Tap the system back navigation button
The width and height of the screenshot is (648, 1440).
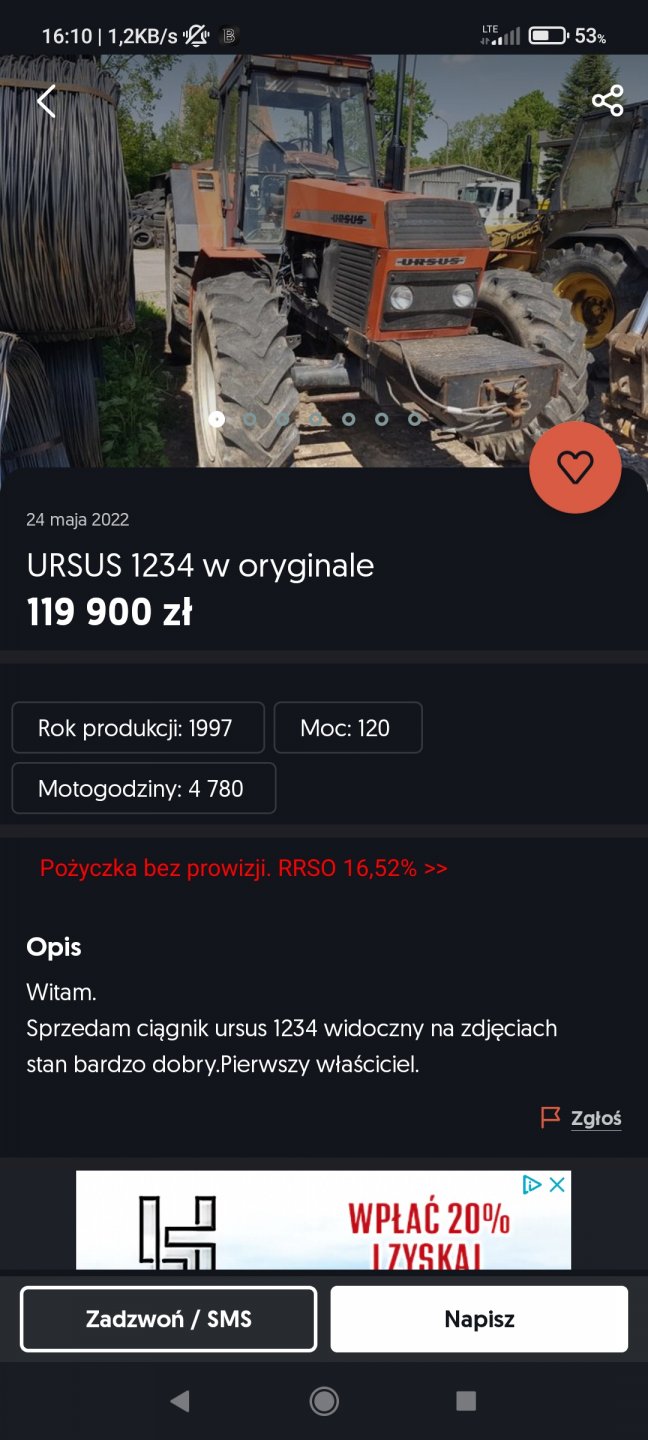click(x=180, y=1401)
